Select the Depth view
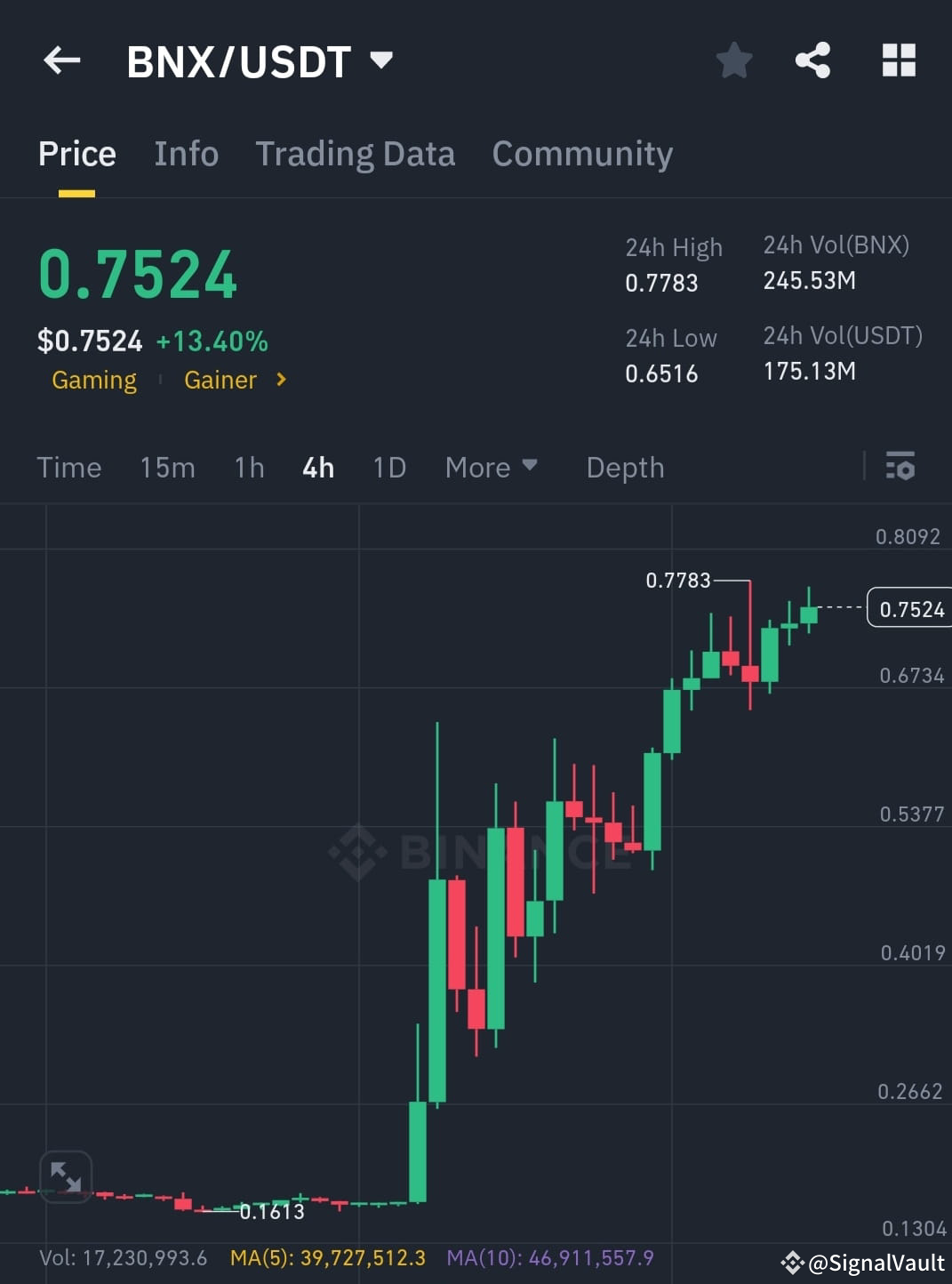 click(624, 467)
